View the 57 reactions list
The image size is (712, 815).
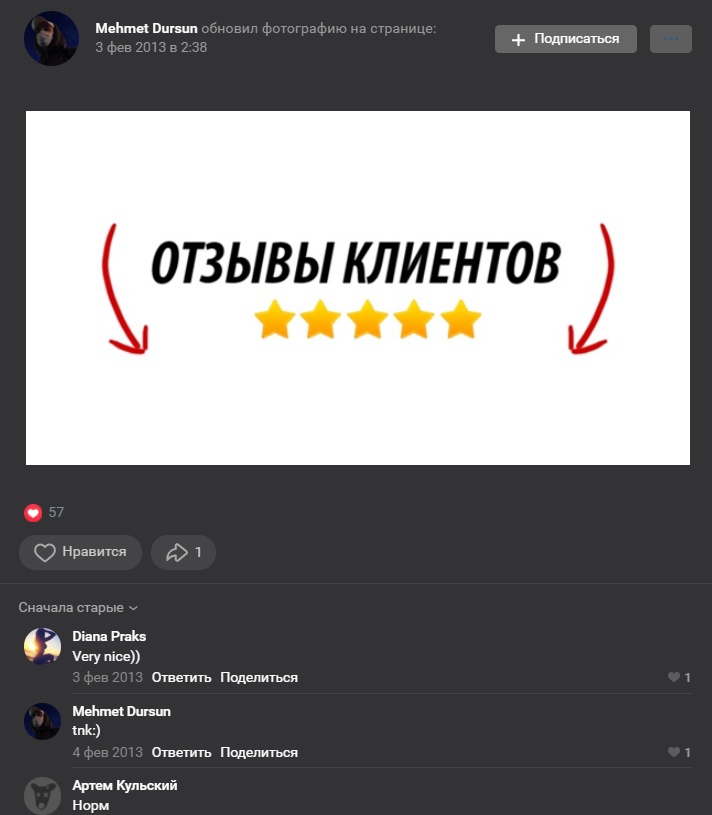(x=44, y=512)
